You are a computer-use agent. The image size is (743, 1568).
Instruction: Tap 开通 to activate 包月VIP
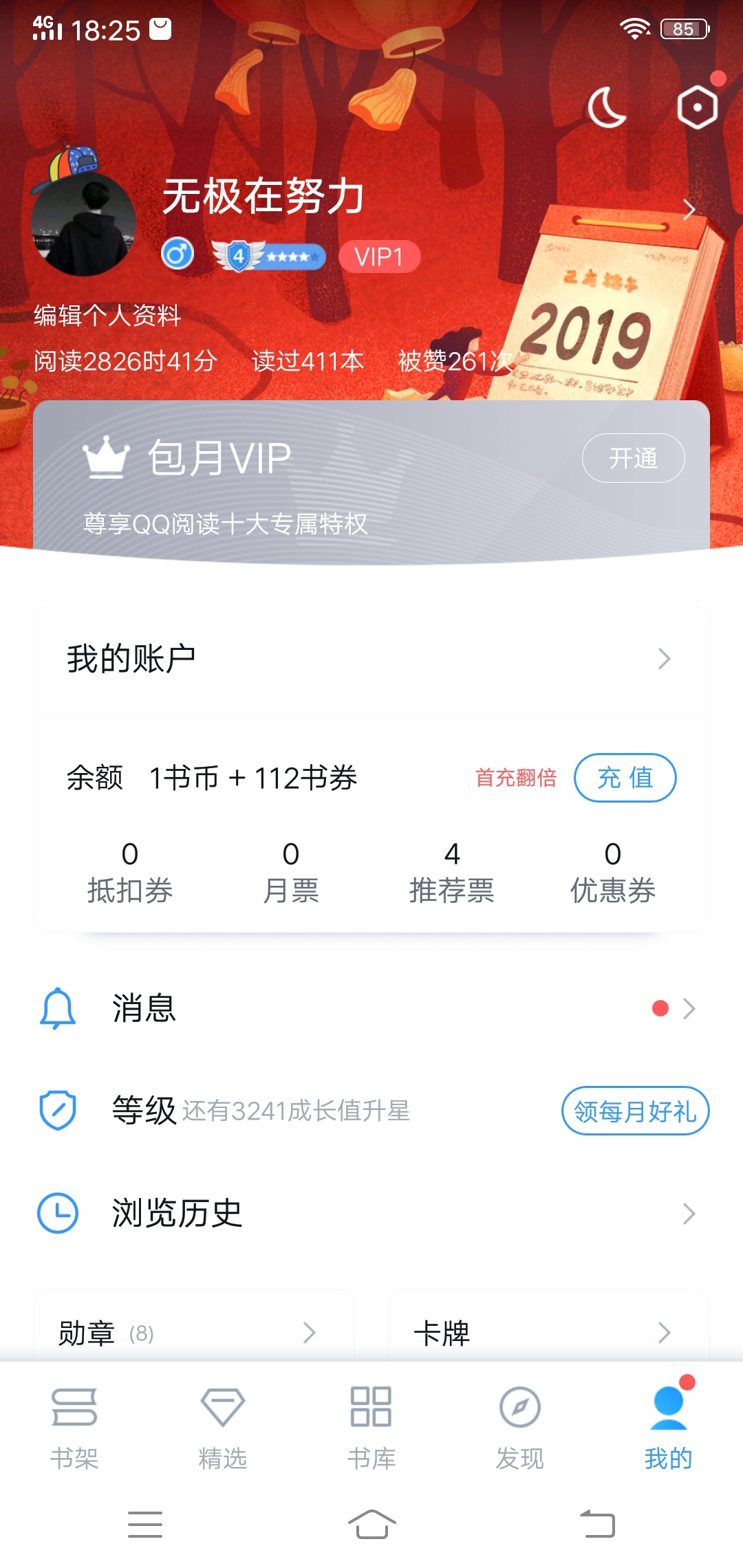coord(633,458)
